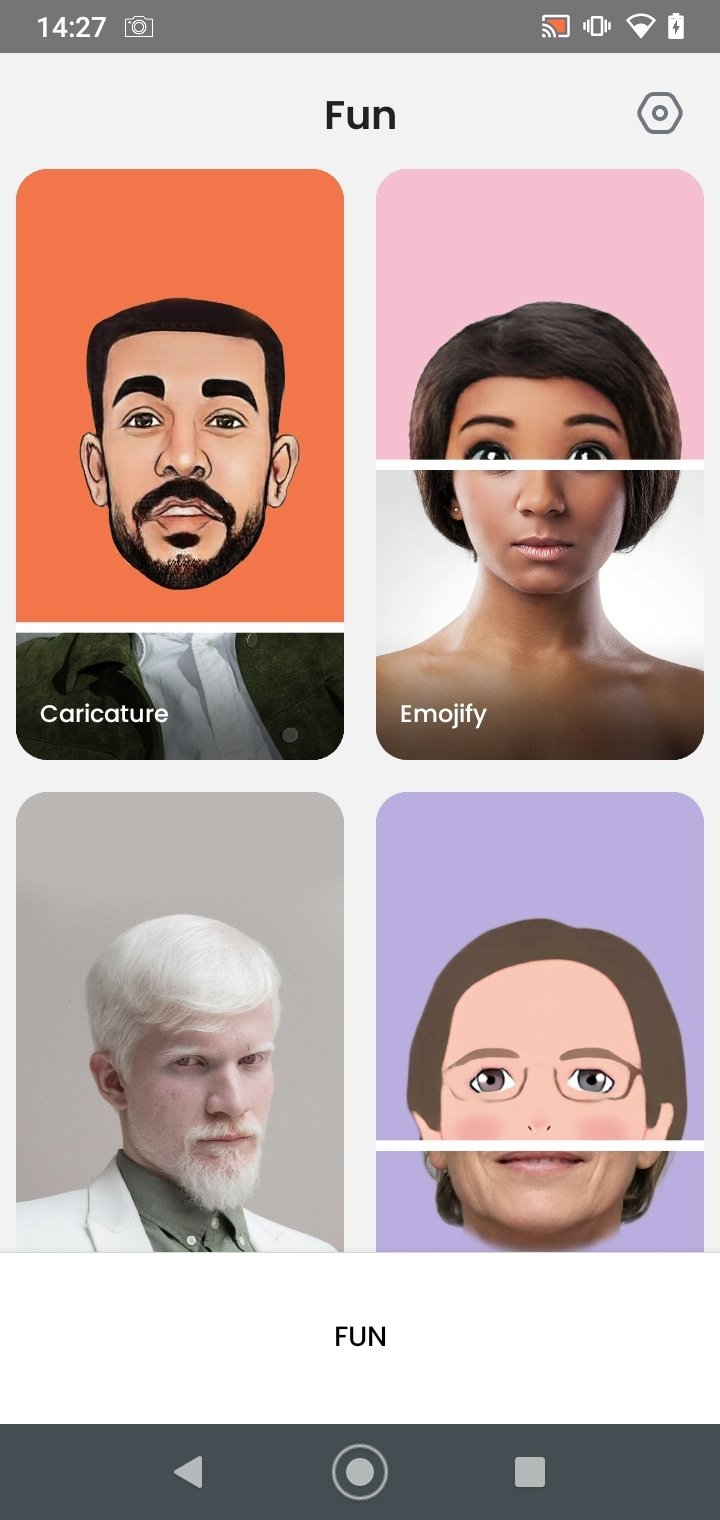The image size is (720, 1520).
Task: Open the purple card with the cartoon glasses face
Action: (540, 1020)
